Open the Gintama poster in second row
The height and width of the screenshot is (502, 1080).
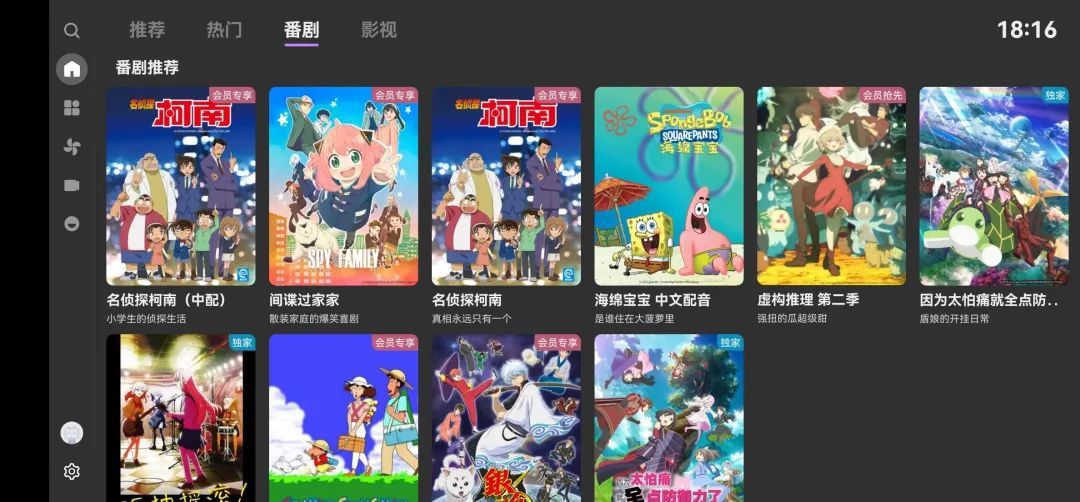(x=506, y=418)
